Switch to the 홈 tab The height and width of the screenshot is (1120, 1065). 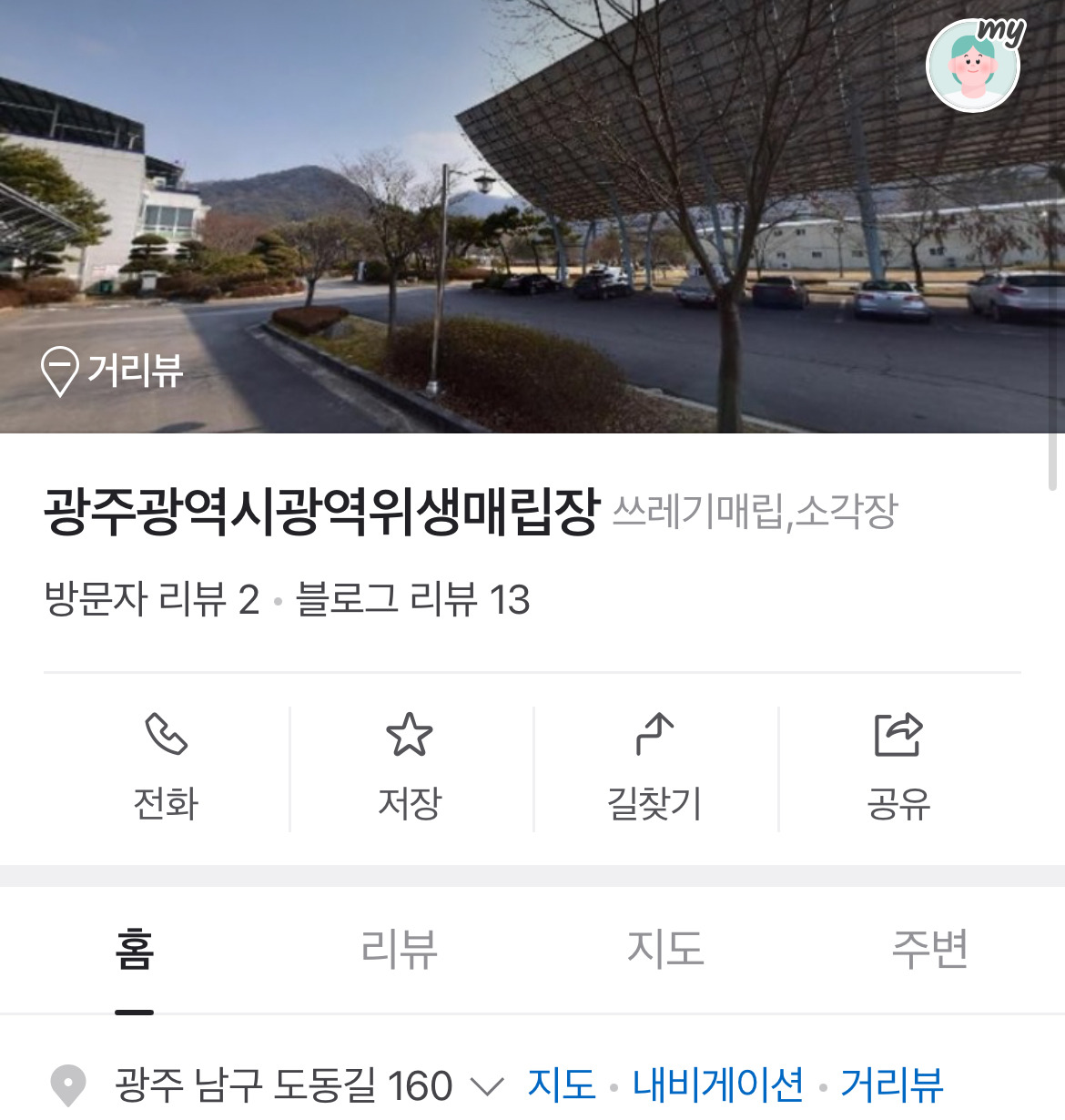(134, 950)
